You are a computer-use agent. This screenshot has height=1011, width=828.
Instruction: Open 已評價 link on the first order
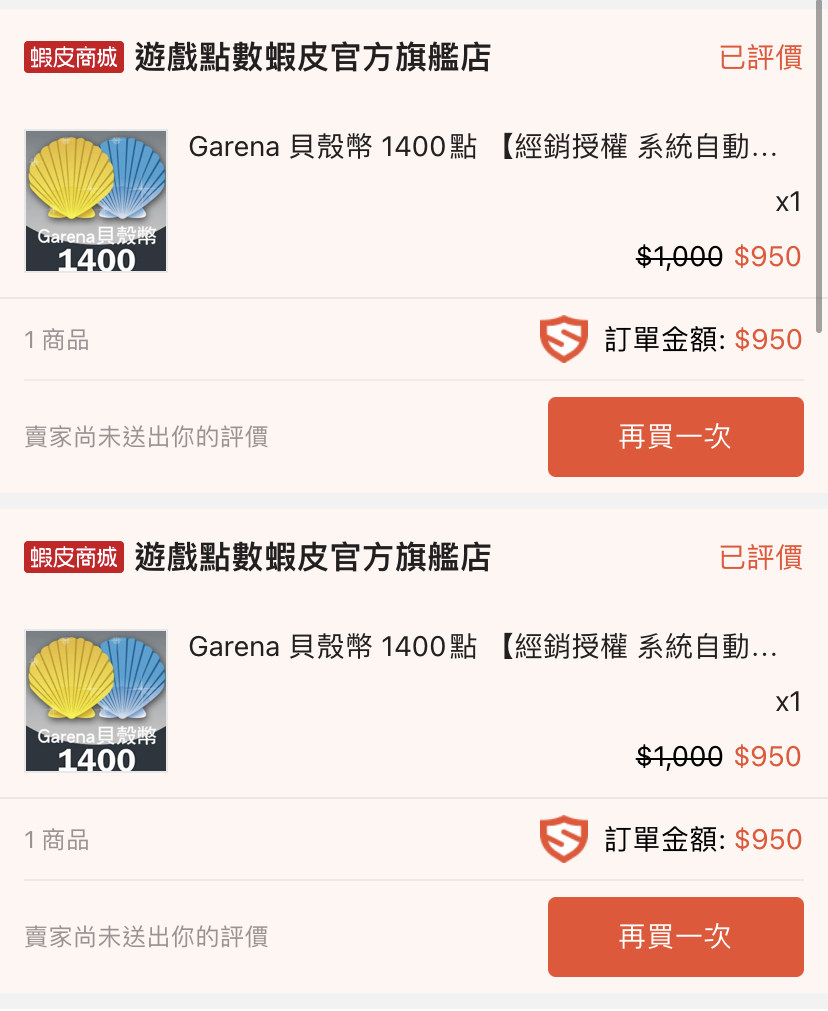(x=761, y=57)
